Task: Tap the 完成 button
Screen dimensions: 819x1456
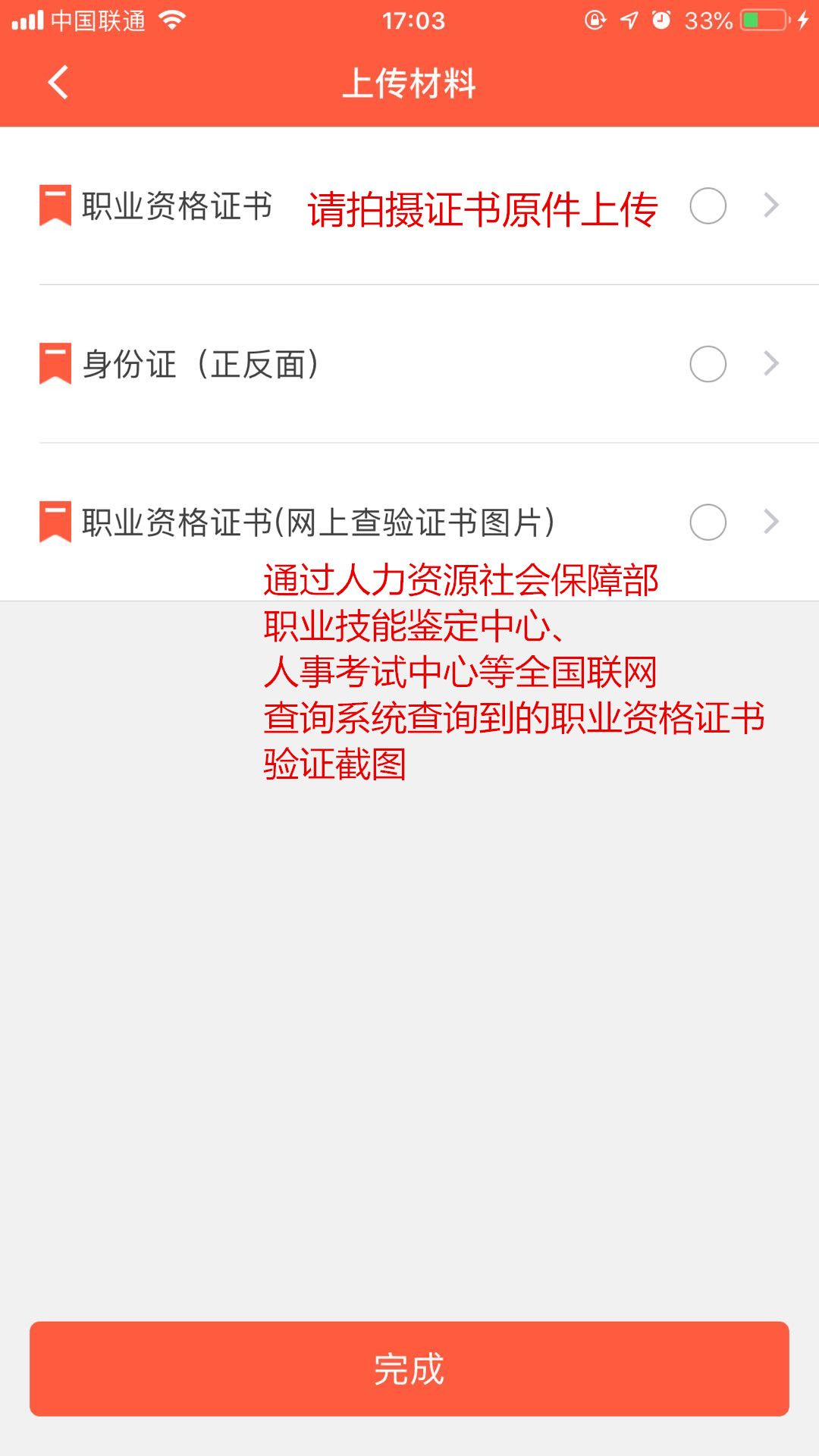Action: (409, 1369)
